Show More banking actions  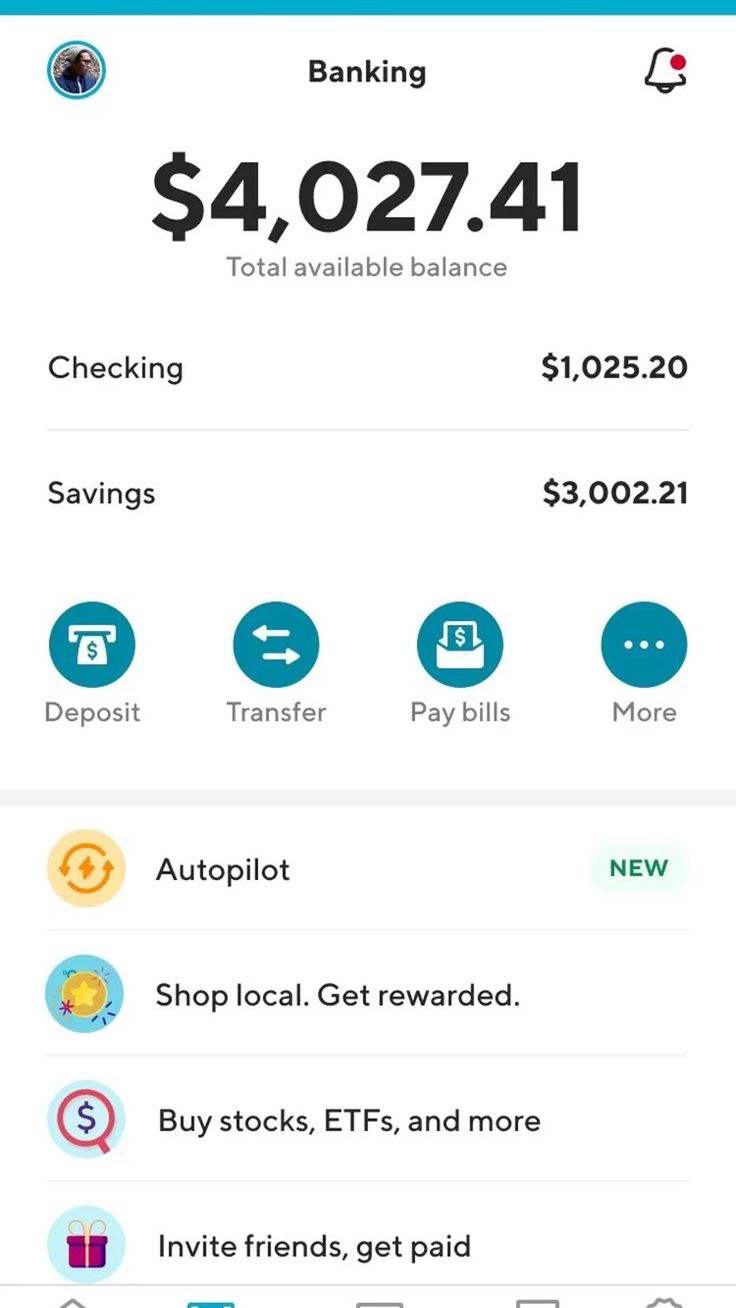pos(644,645)
